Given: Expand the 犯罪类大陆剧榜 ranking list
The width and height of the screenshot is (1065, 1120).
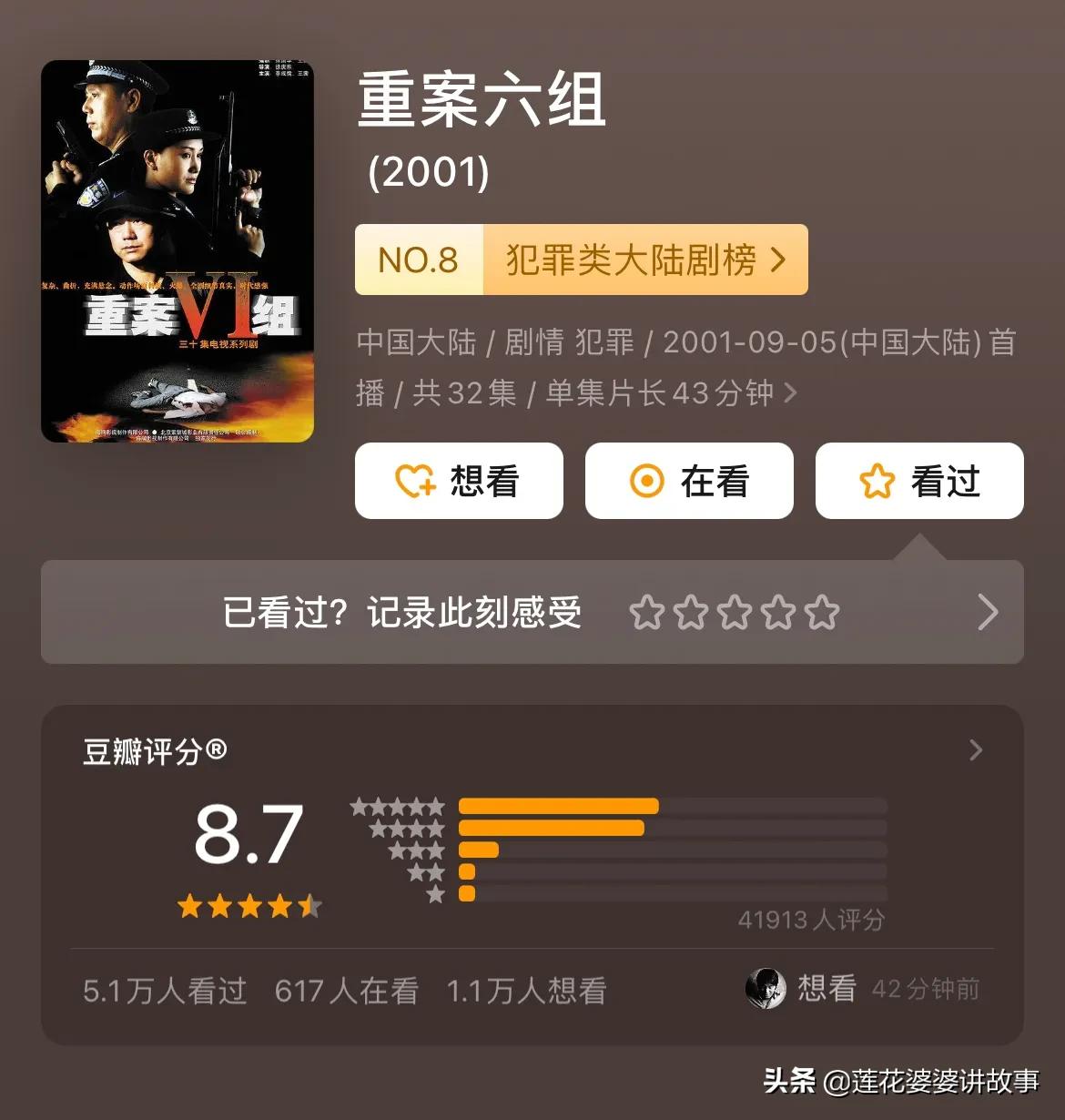Looking at the screenshot, I should coord(647,260).
